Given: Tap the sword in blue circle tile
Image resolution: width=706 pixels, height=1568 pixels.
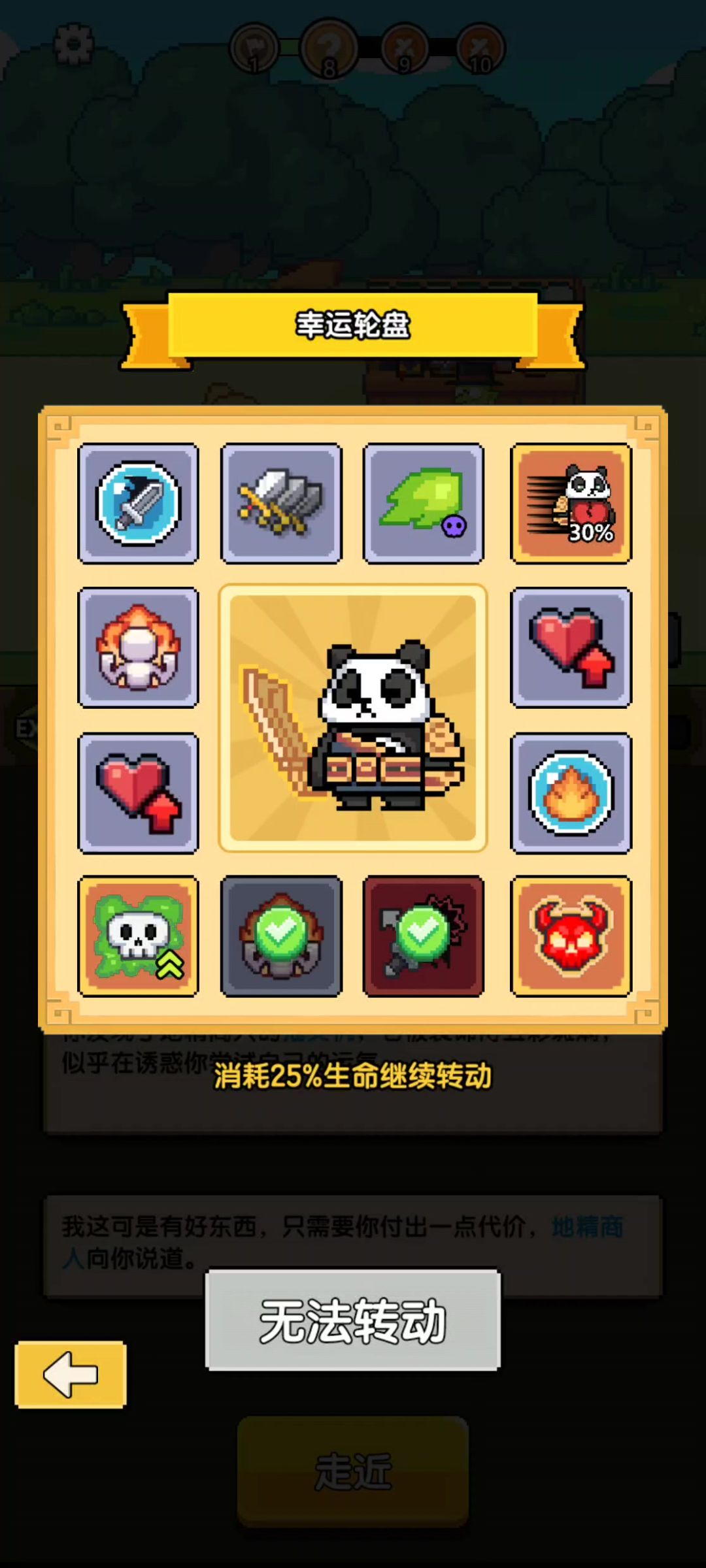Looking at the screenshot, I should coord(138,503).
